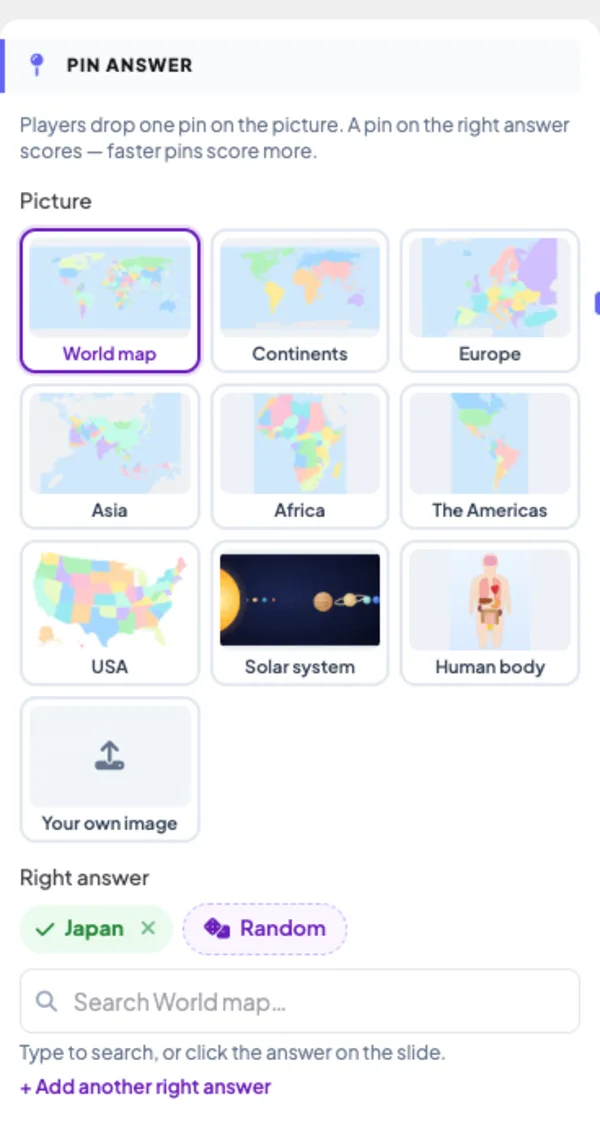Pick the Europe map tile
The image size is (600, 1133).
489,301
